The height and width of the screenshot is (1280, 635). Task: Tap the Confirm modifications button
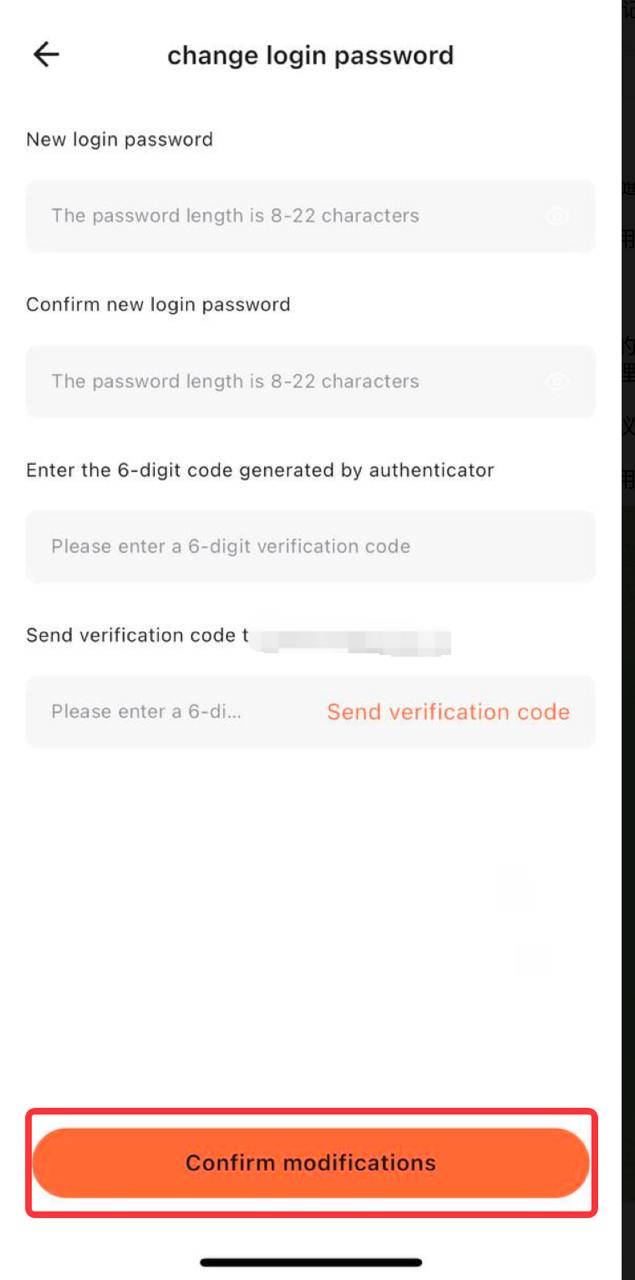(x=311, y=1163)
